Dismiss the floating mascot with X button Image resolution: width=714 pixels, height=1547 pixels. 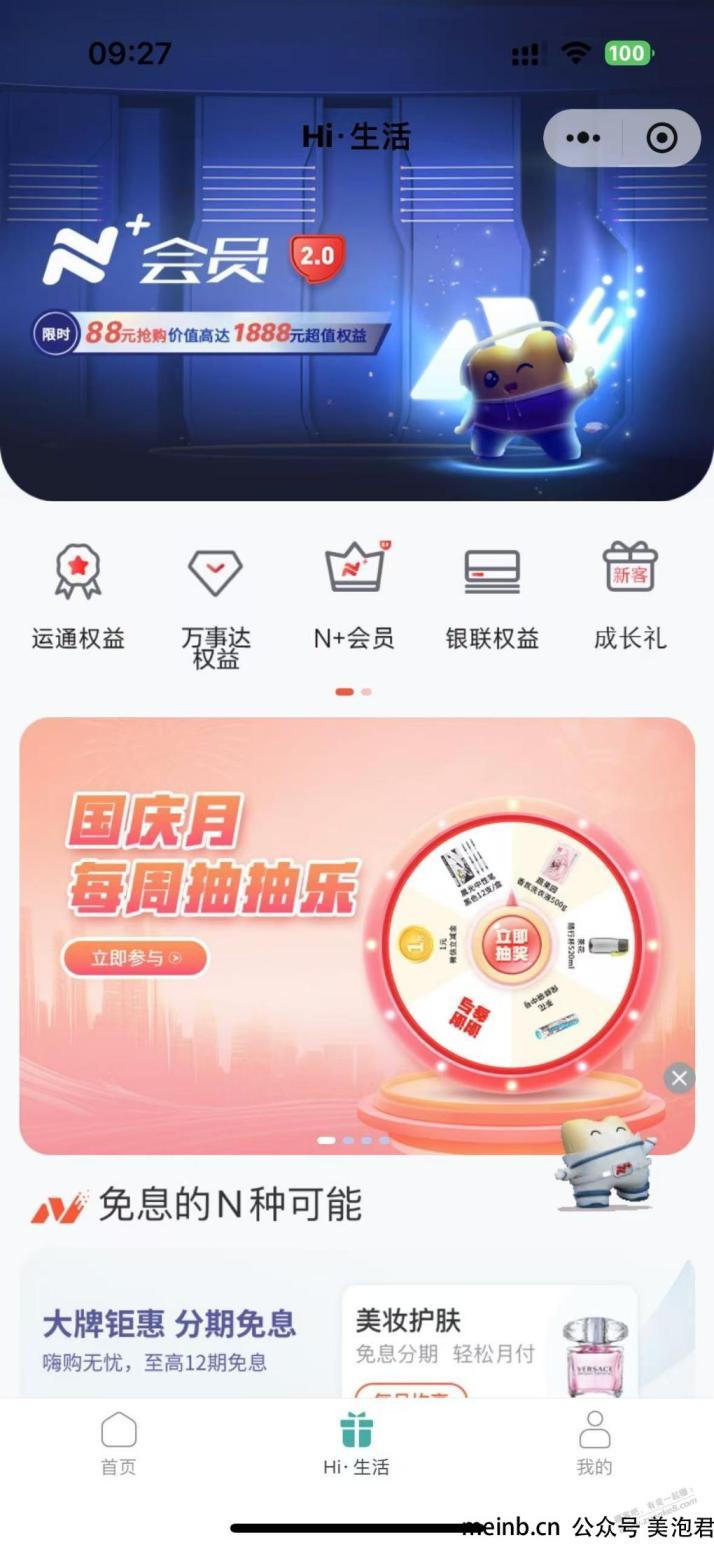pyautogui.click(x=679, y=1078)
